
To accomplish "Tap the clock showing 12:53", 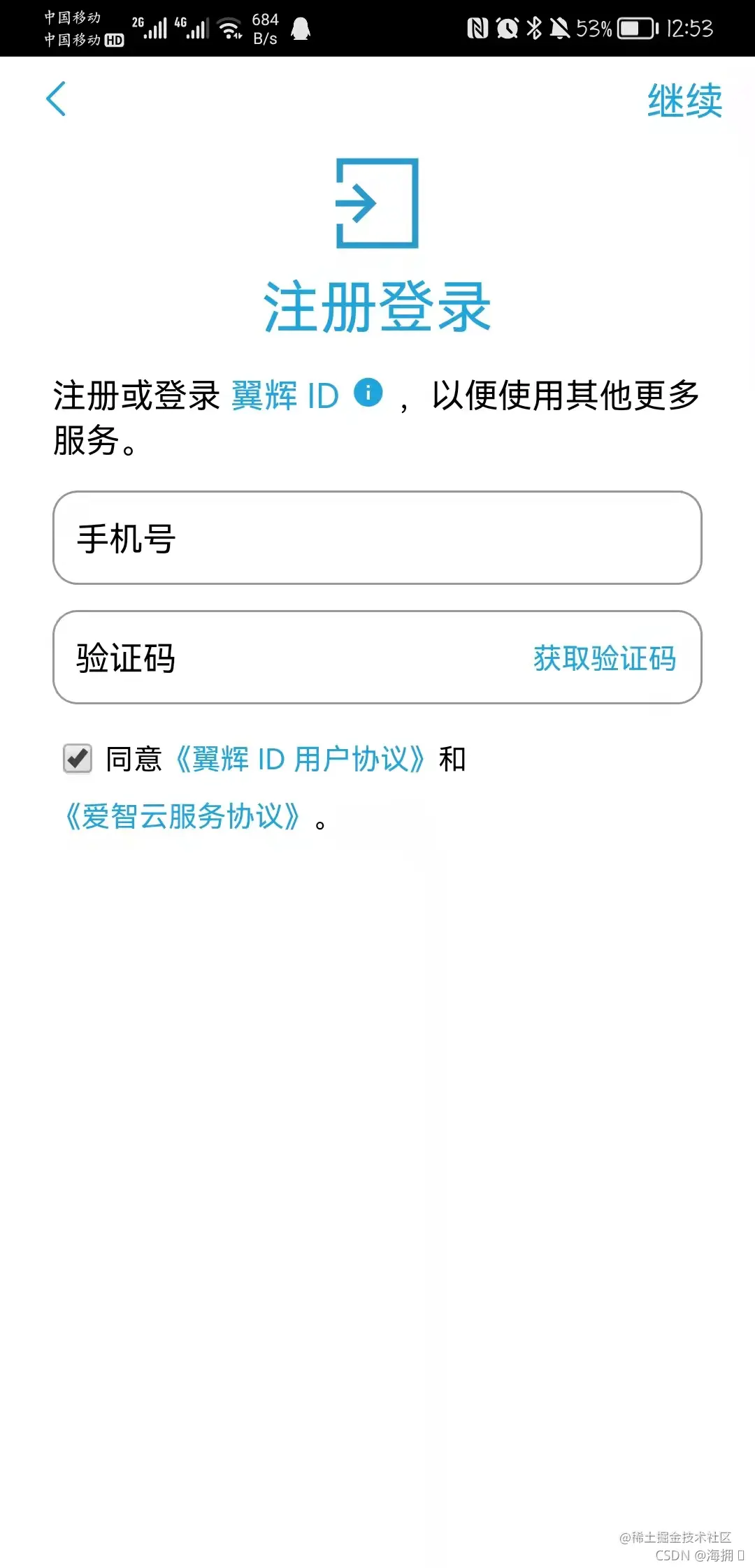I will click(x=692, y=27).
